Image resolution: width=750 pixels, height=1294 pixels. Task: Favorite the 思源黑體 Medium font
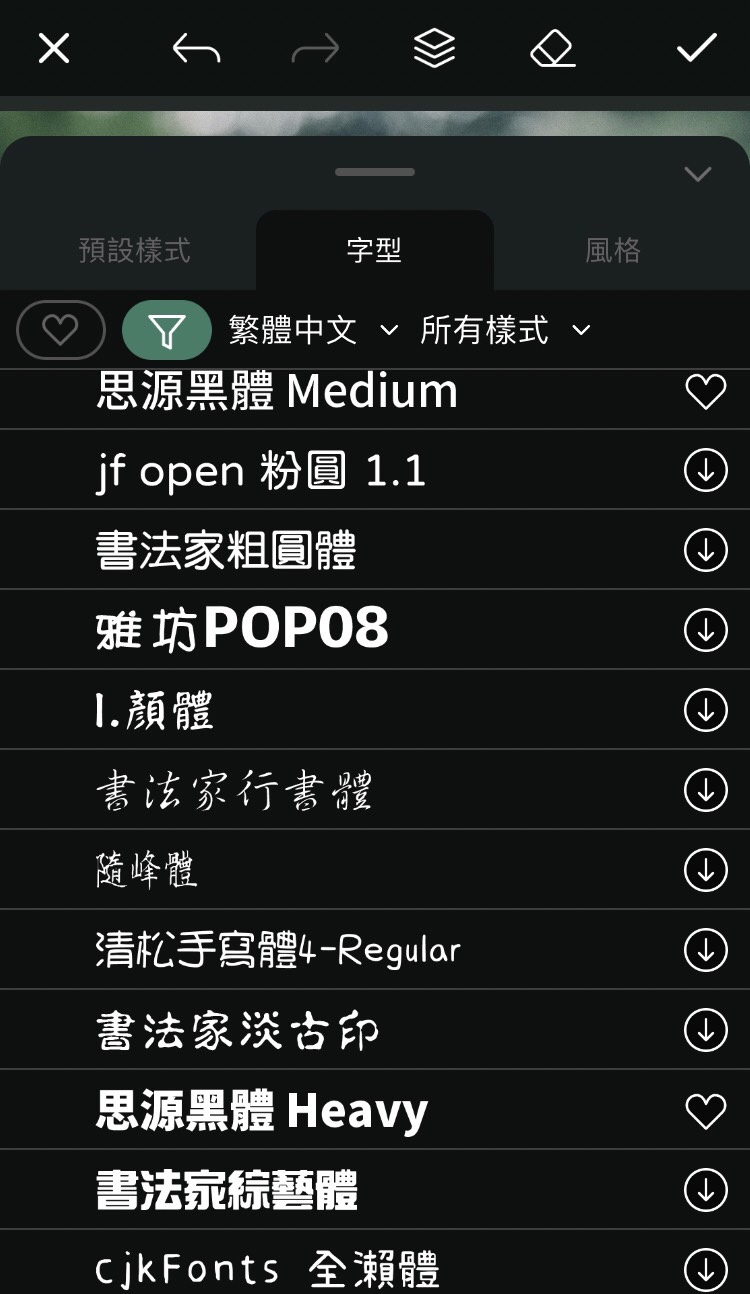[x=705, y=391]
